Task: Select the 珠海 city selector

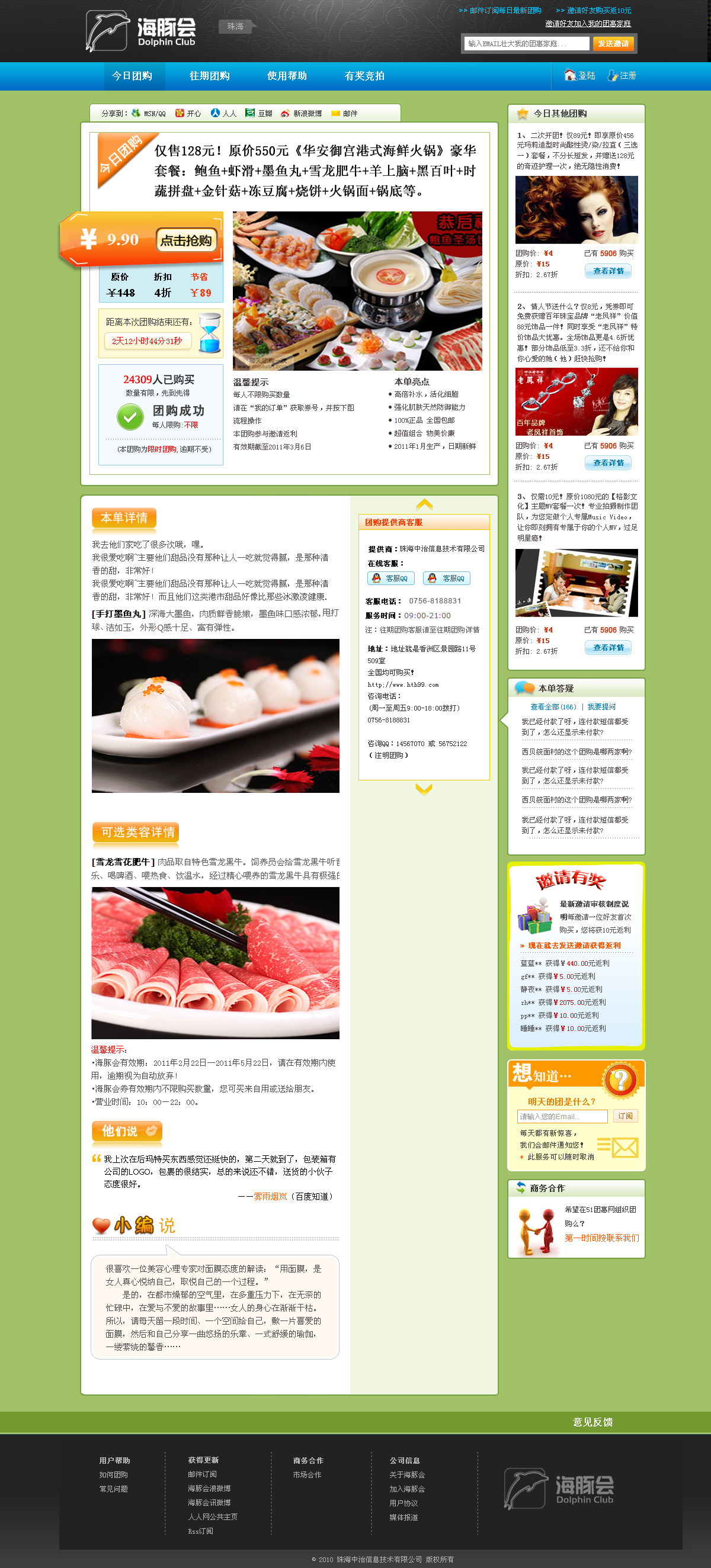Action: [235, 27]
